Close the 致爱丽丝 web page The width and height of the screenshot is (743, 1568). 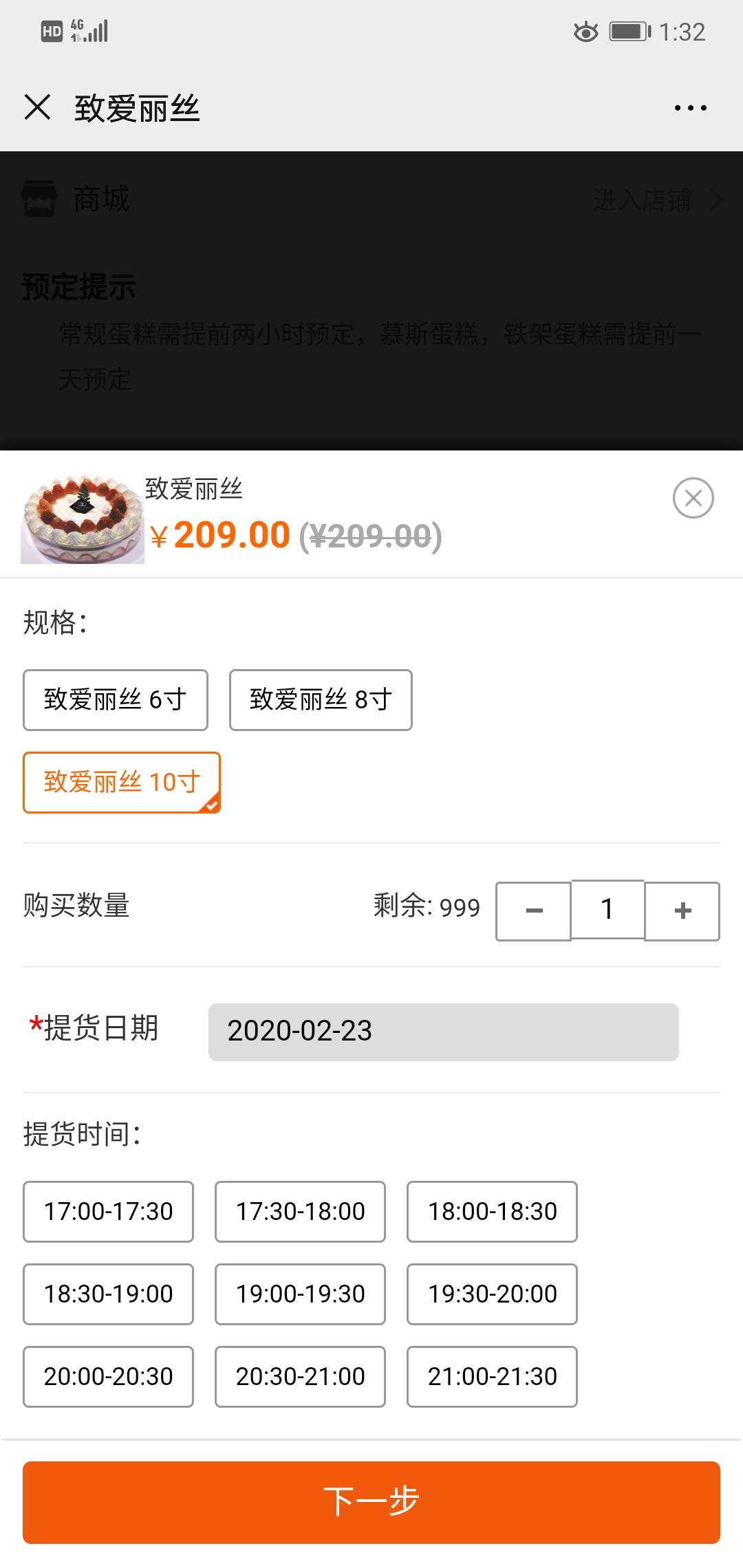pos(37,107)
